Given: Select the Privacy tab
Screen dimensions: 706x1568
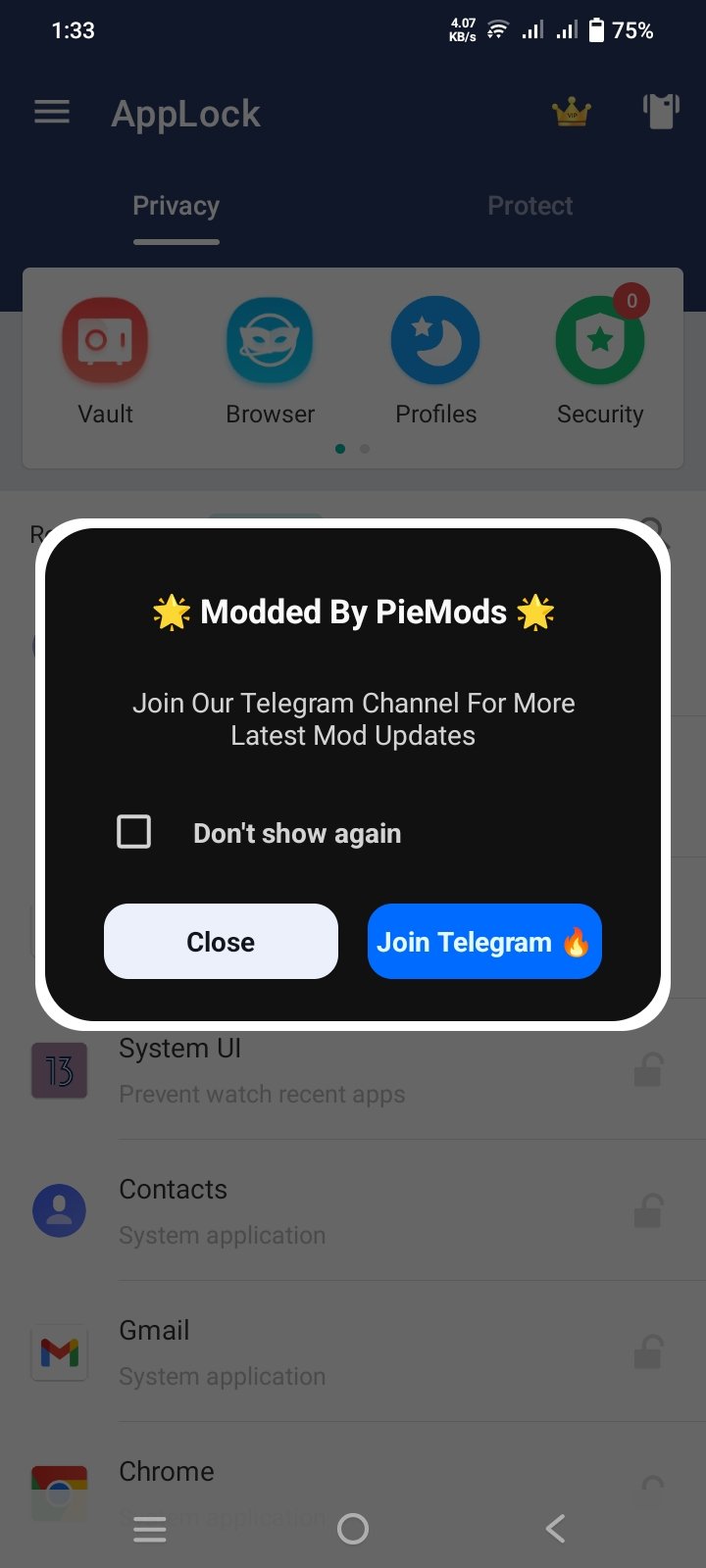Looking at the screenshot, I should pos(176,206).
